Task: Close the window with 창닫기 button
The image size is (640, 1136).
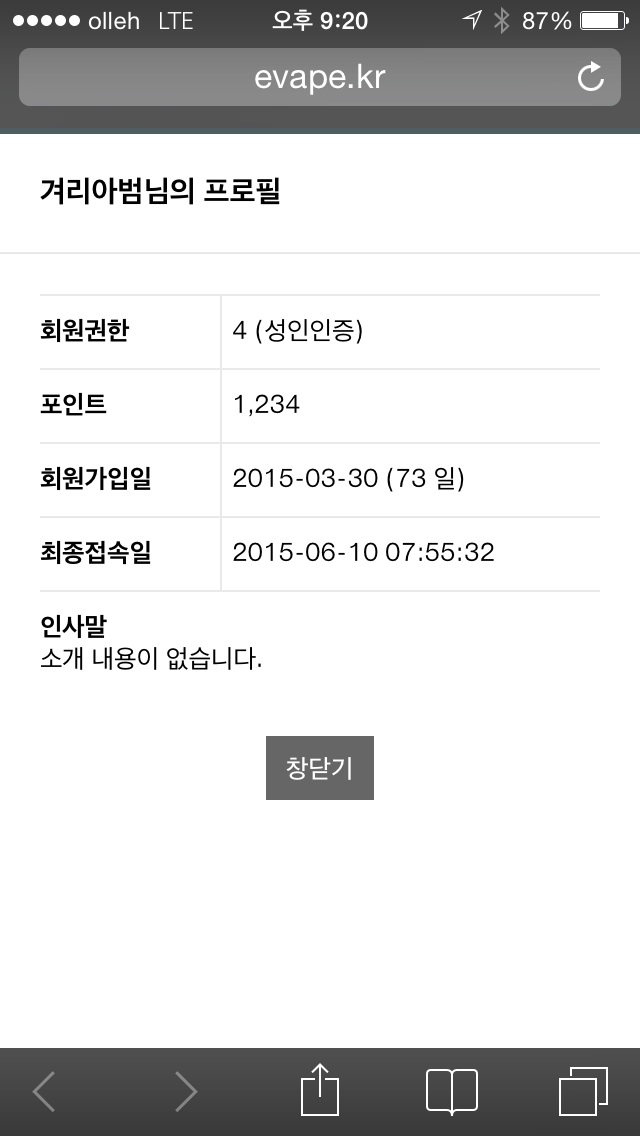Action: pos(320,768)
